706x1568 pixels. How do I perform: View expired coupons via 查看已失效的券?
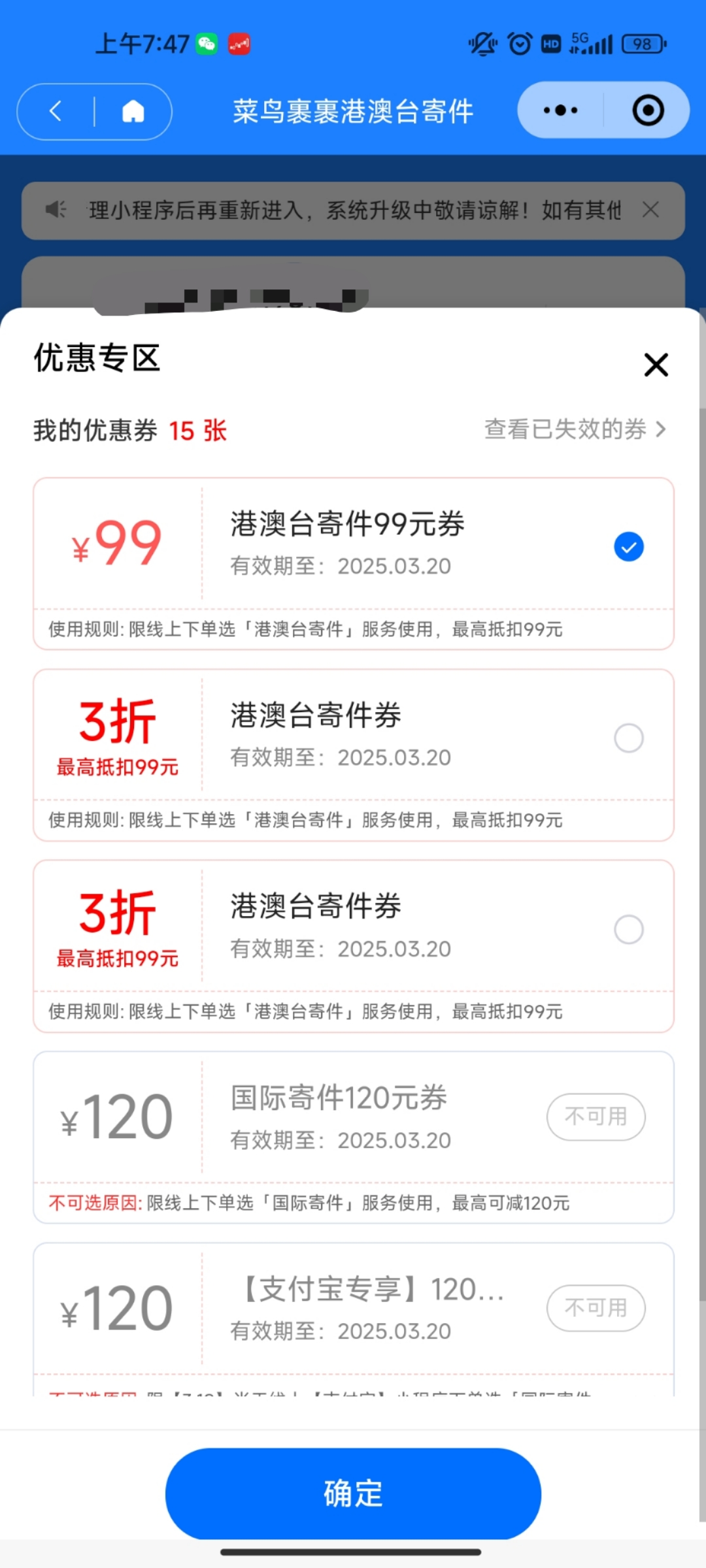tap(575, 429)
